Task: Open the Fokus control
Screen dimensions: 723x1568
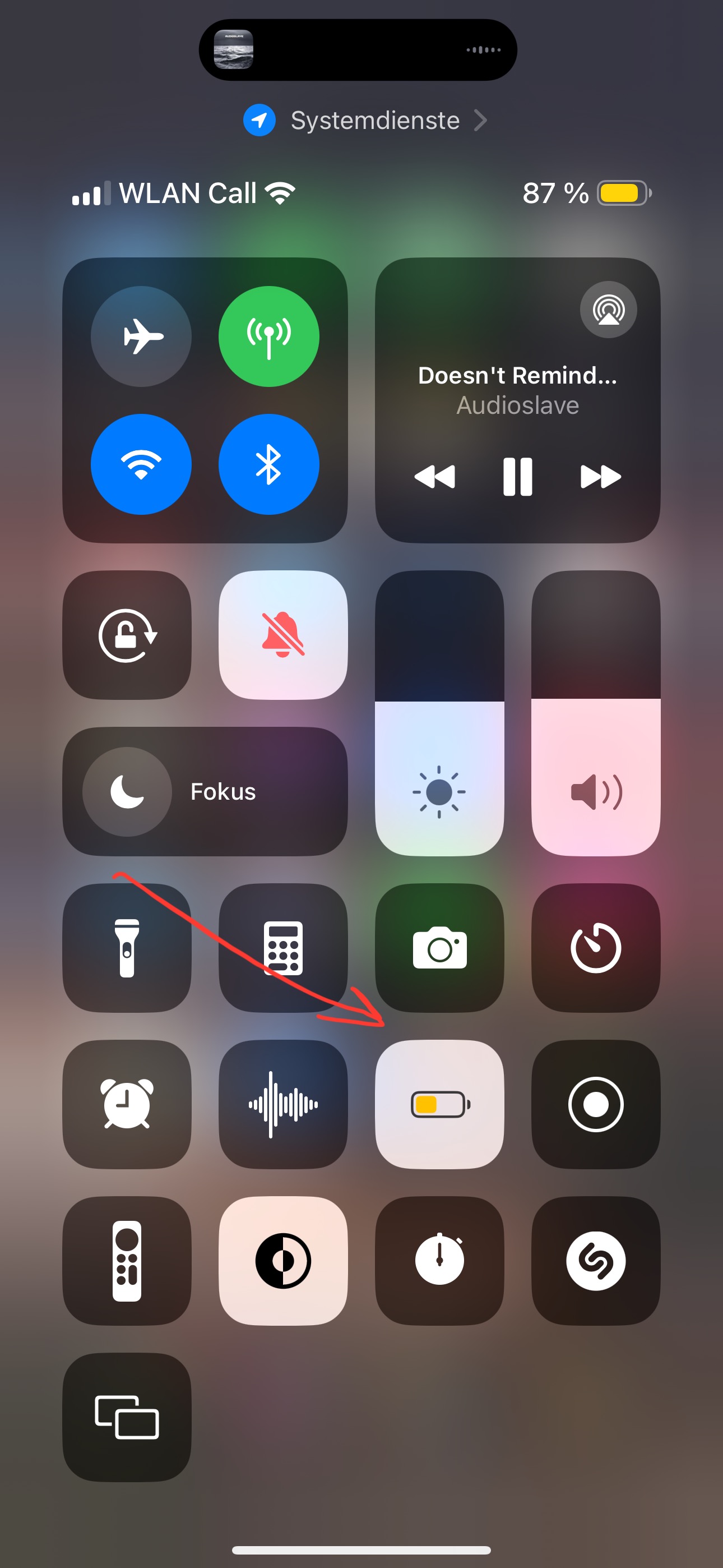Action: [205, 791]
